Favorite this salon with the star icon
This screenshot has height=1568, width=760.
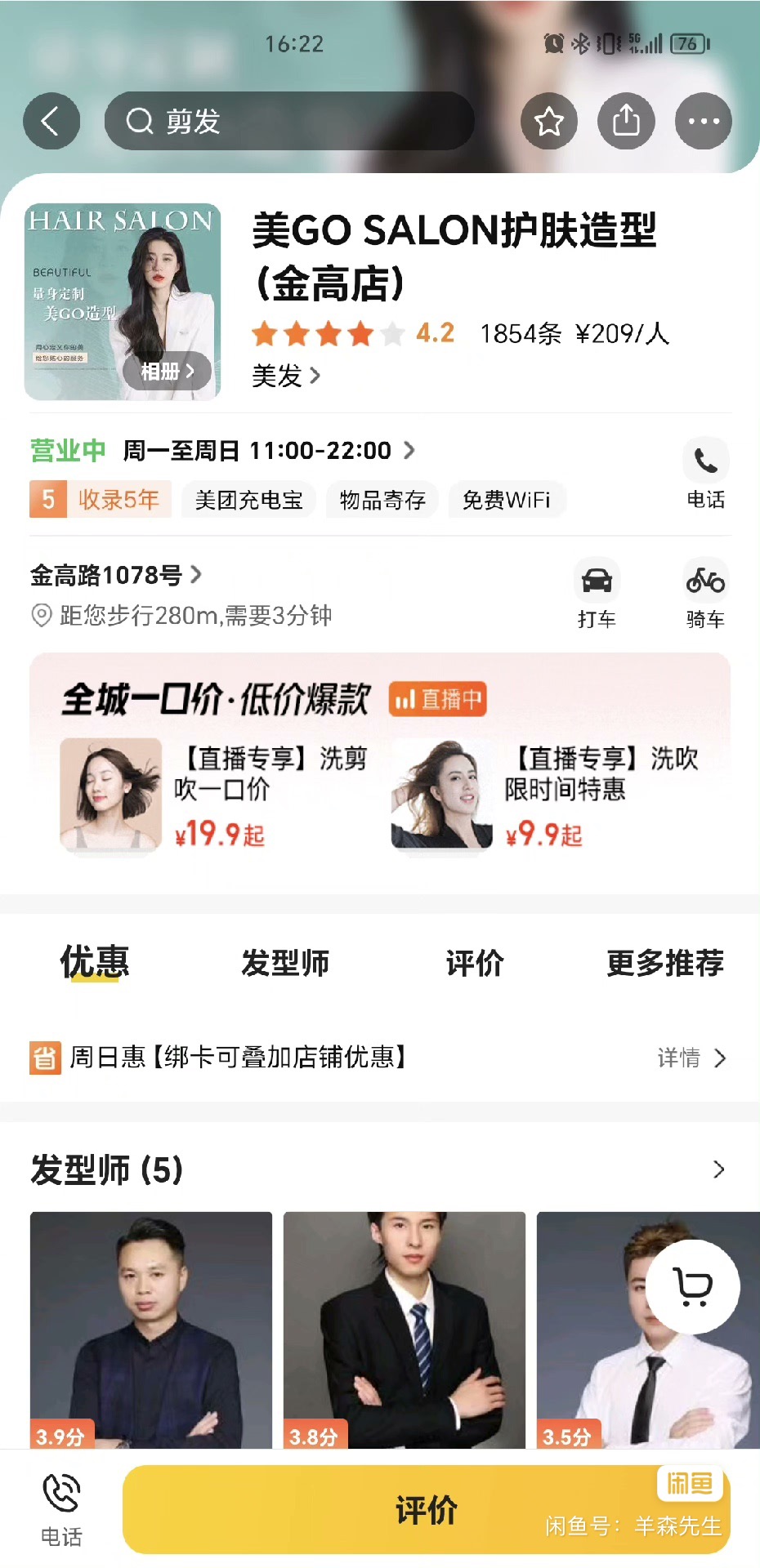point(549,122)
